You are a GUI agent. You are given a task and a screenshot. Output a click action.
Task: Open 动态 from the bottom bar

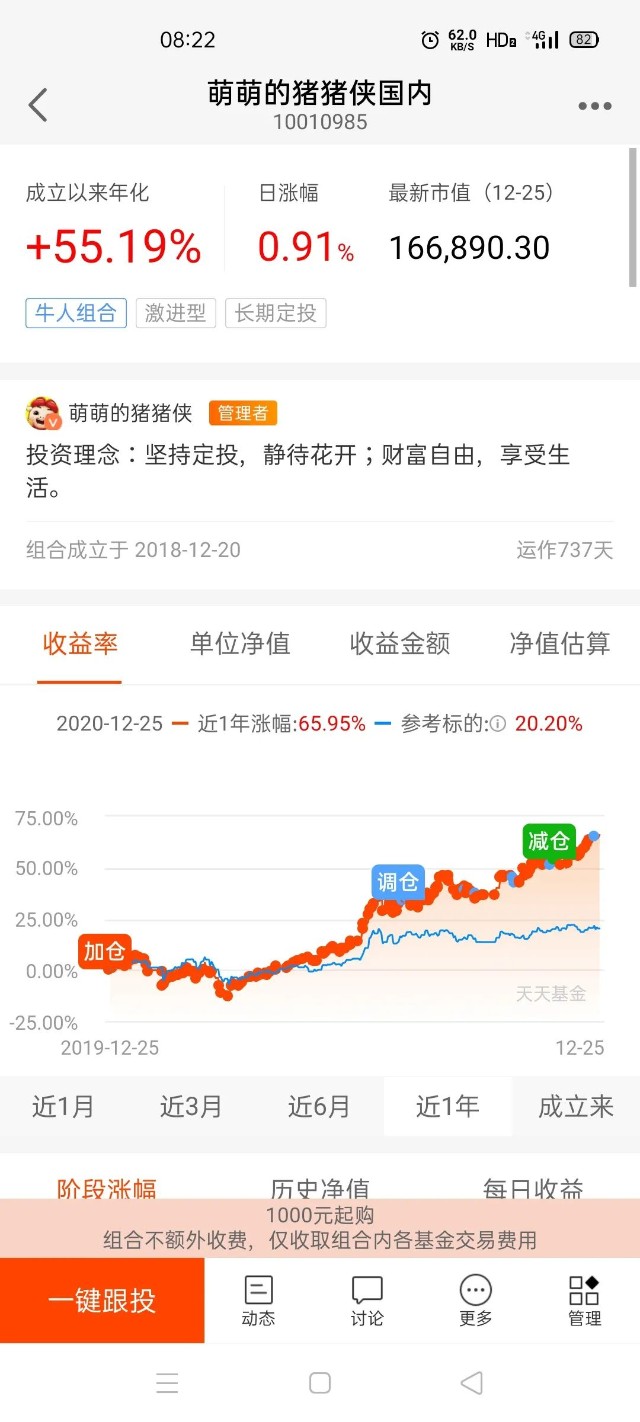tap(258, 1300)
